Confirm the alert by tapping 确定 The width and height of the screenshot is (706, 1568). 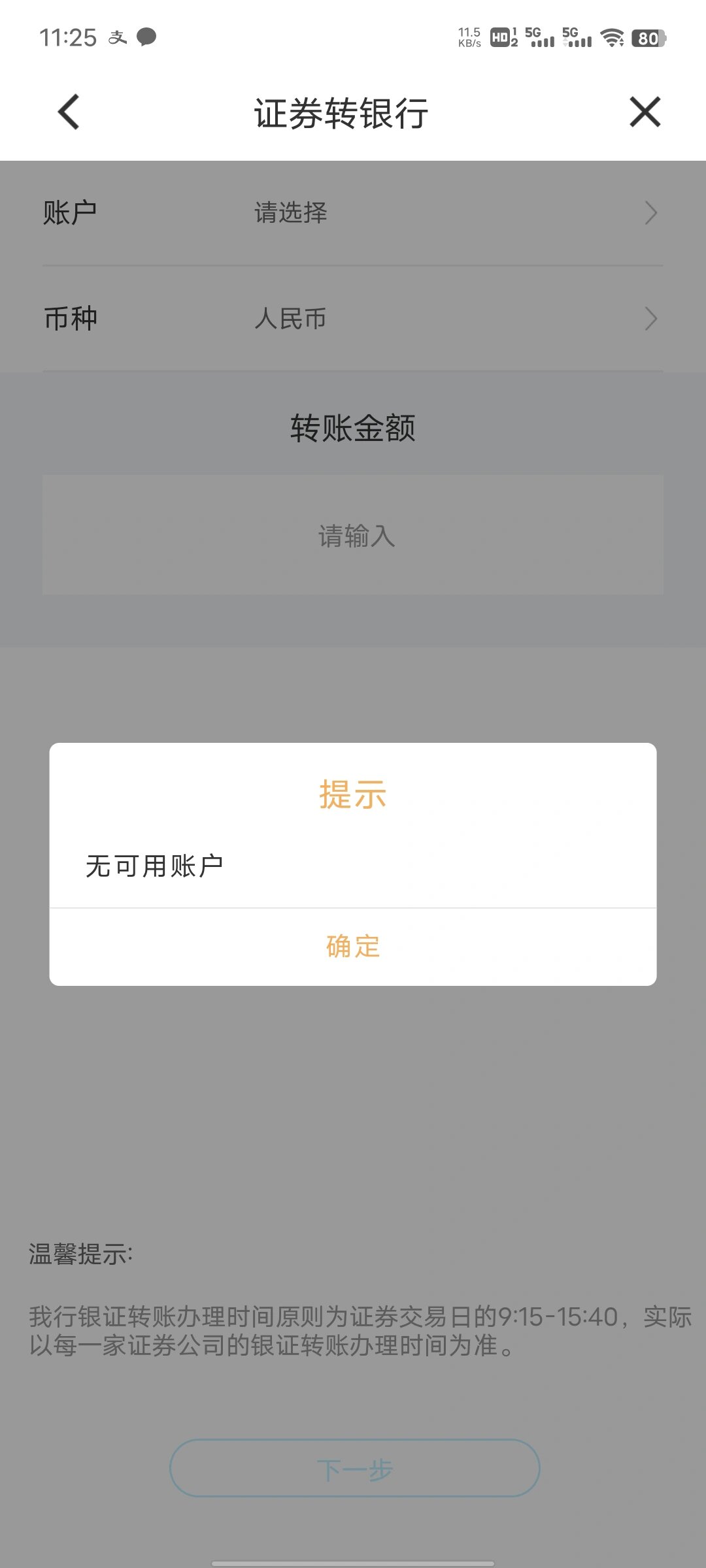353,946
